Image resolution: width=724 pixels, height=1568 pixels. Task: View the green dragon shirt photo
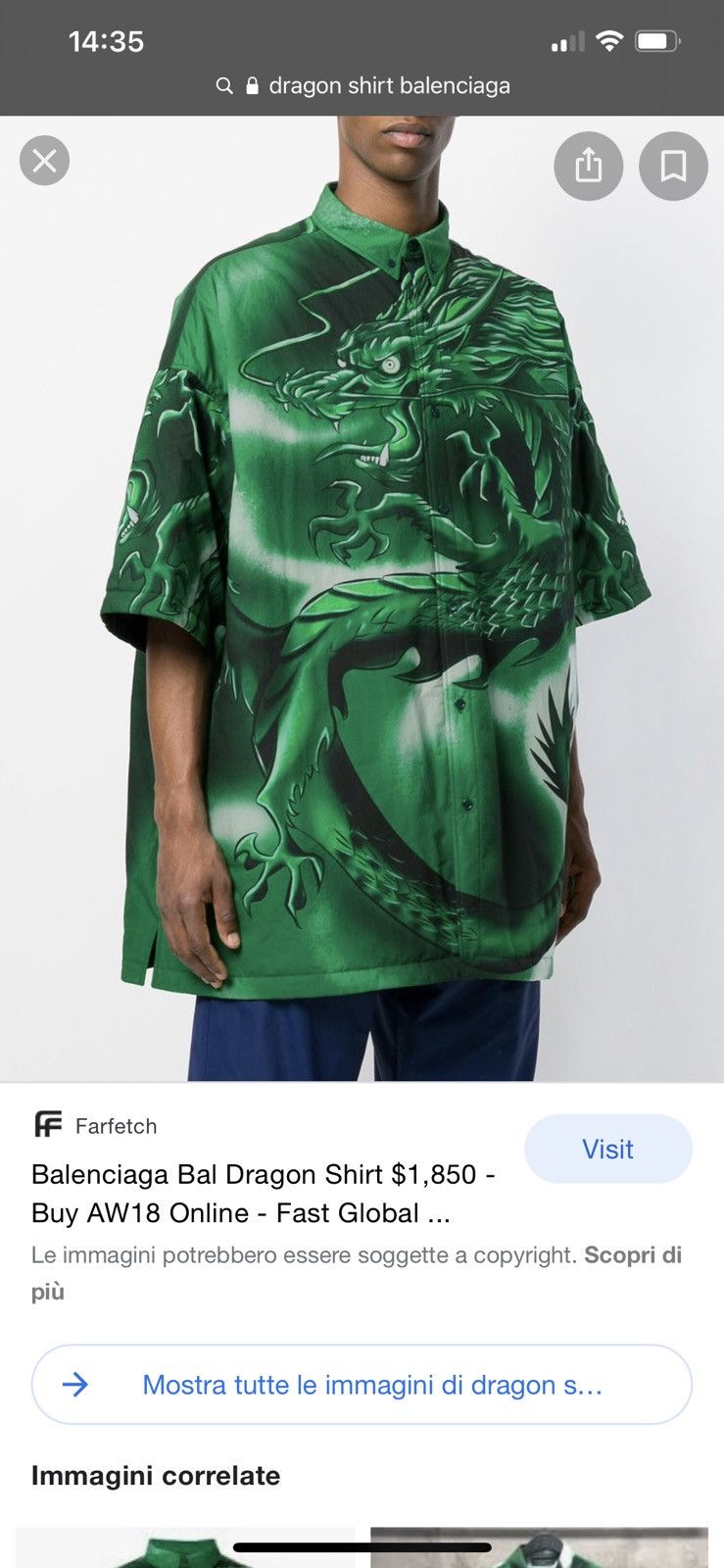(x=372, y=598)
